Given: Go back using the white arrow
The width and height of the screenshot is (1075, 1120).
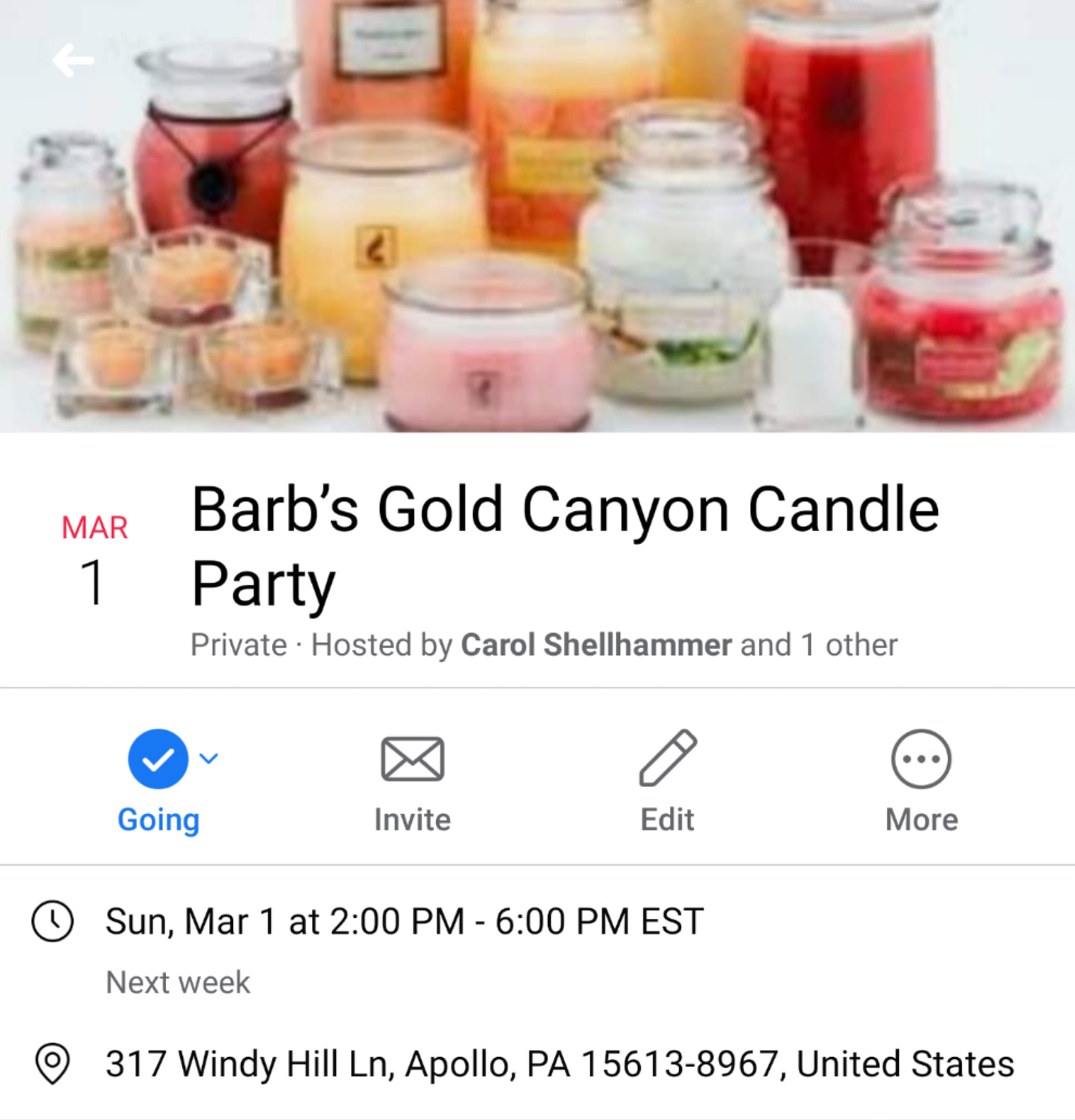Looking at the screenshot, I should click(73, 60).
